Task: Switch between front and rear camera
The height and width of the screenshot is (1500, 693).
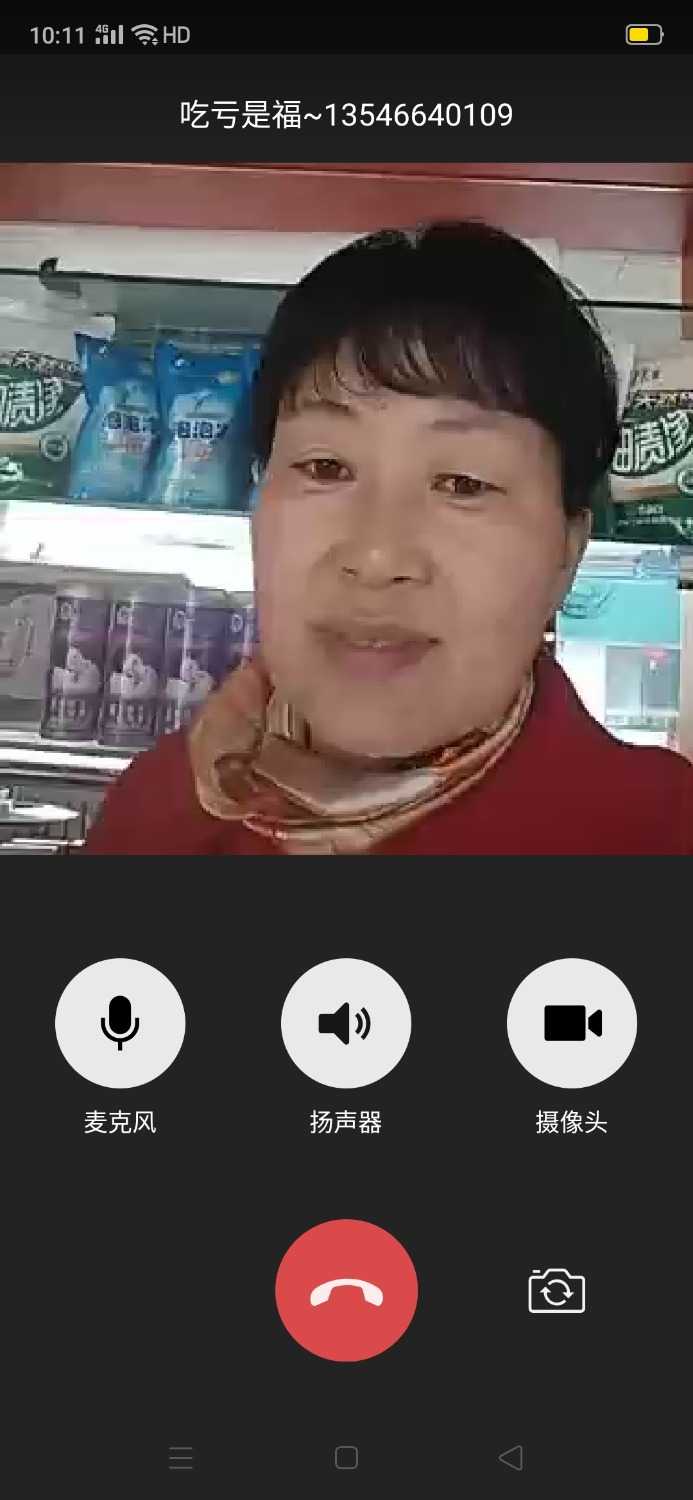Action: pyautogui.click(x=557, y=1291)
